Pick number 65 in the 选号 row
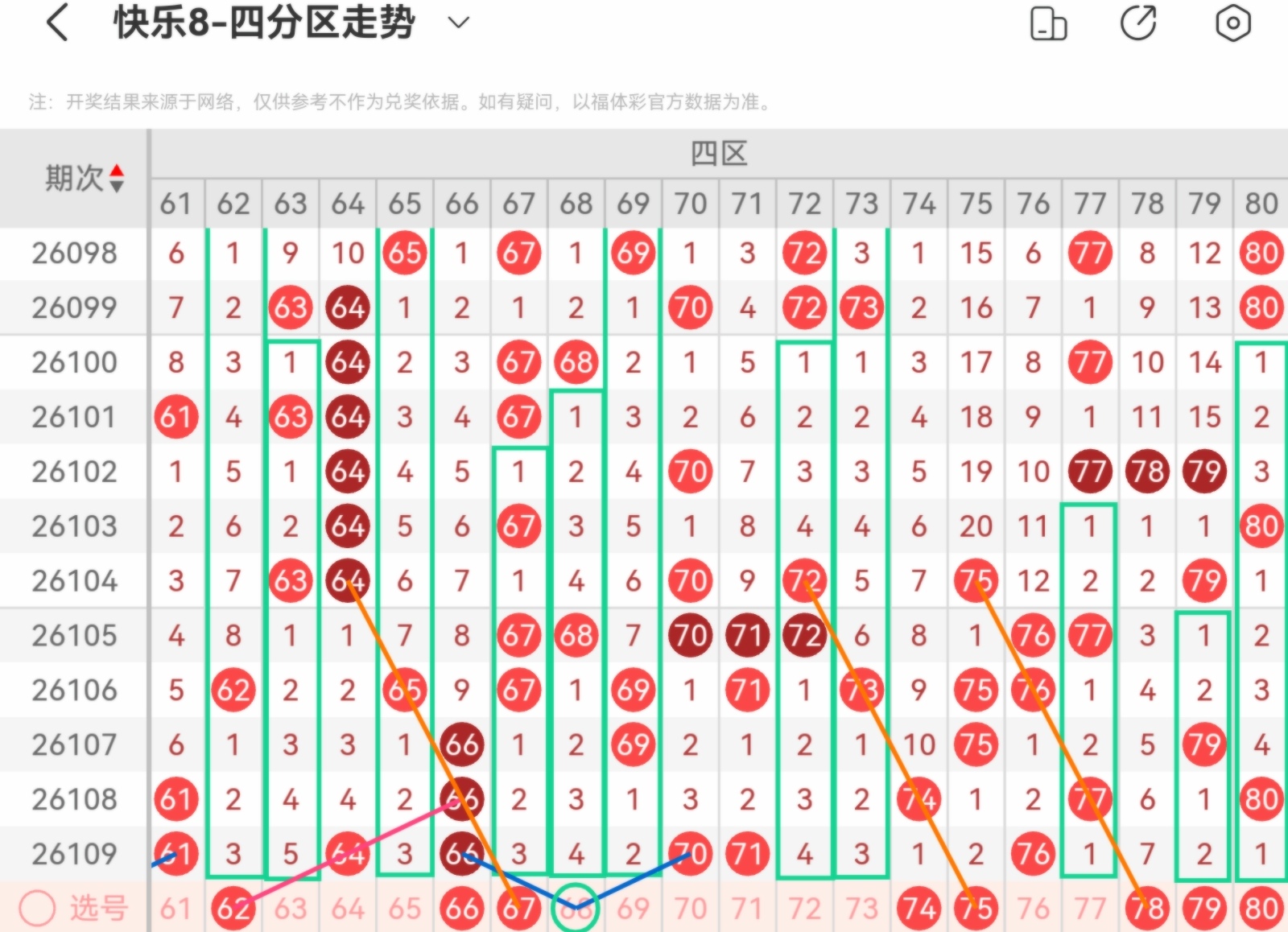1288x932 pixels. (405, 909)
